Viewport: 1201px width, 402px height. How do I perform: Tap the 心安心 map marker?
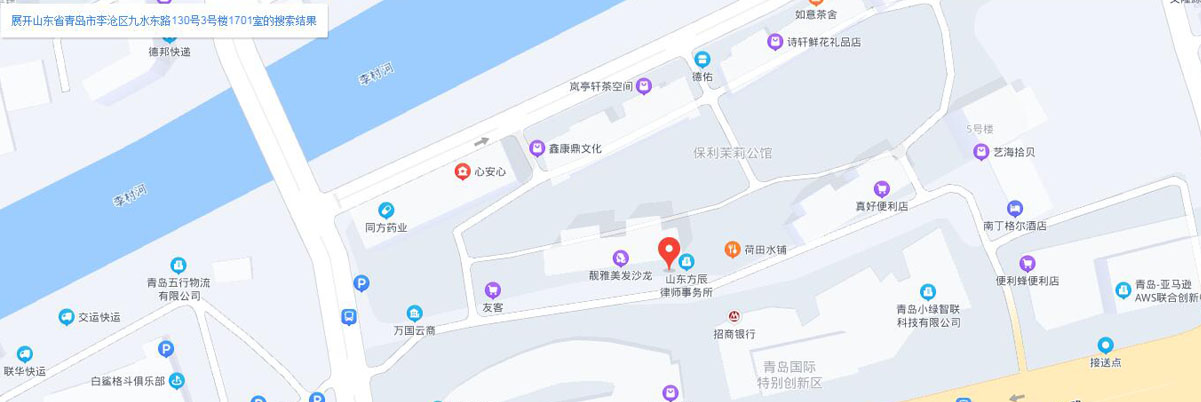(x=462, y=171)
